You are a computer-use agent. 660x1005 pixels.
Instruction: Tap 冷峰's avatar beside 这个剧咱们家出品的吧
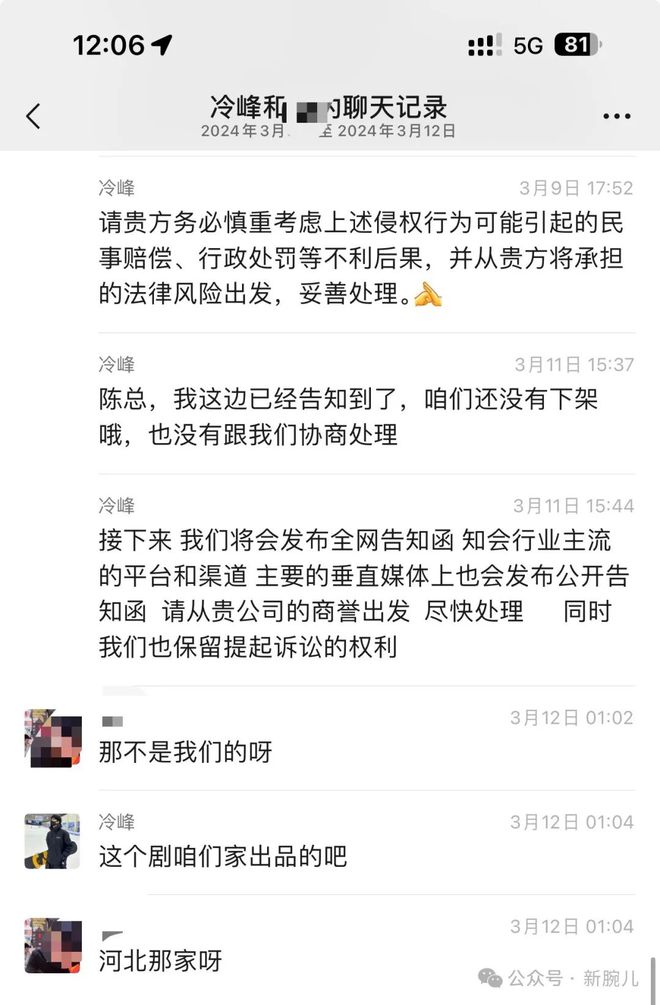tap(52, 841)
